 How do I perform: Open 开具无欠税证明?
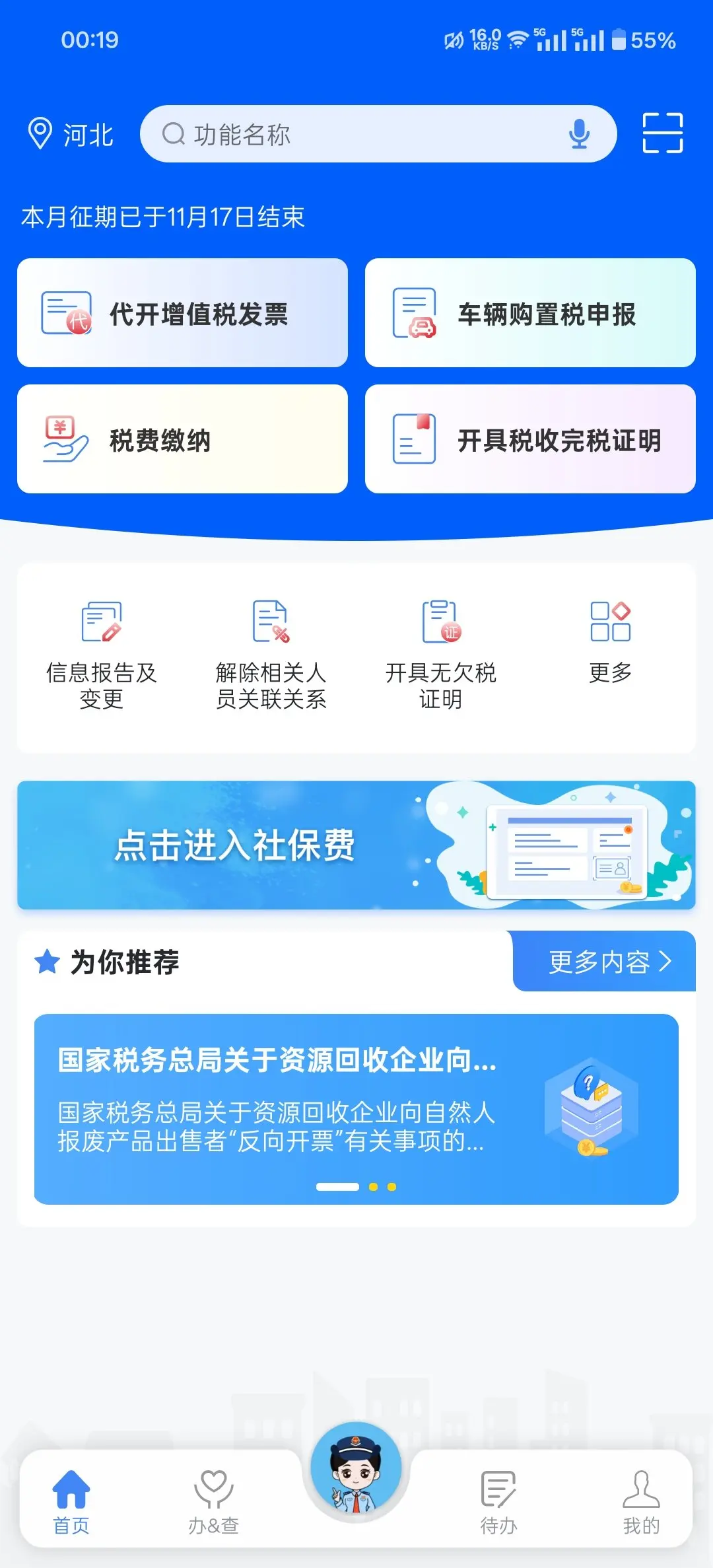(x=441, y=655)
